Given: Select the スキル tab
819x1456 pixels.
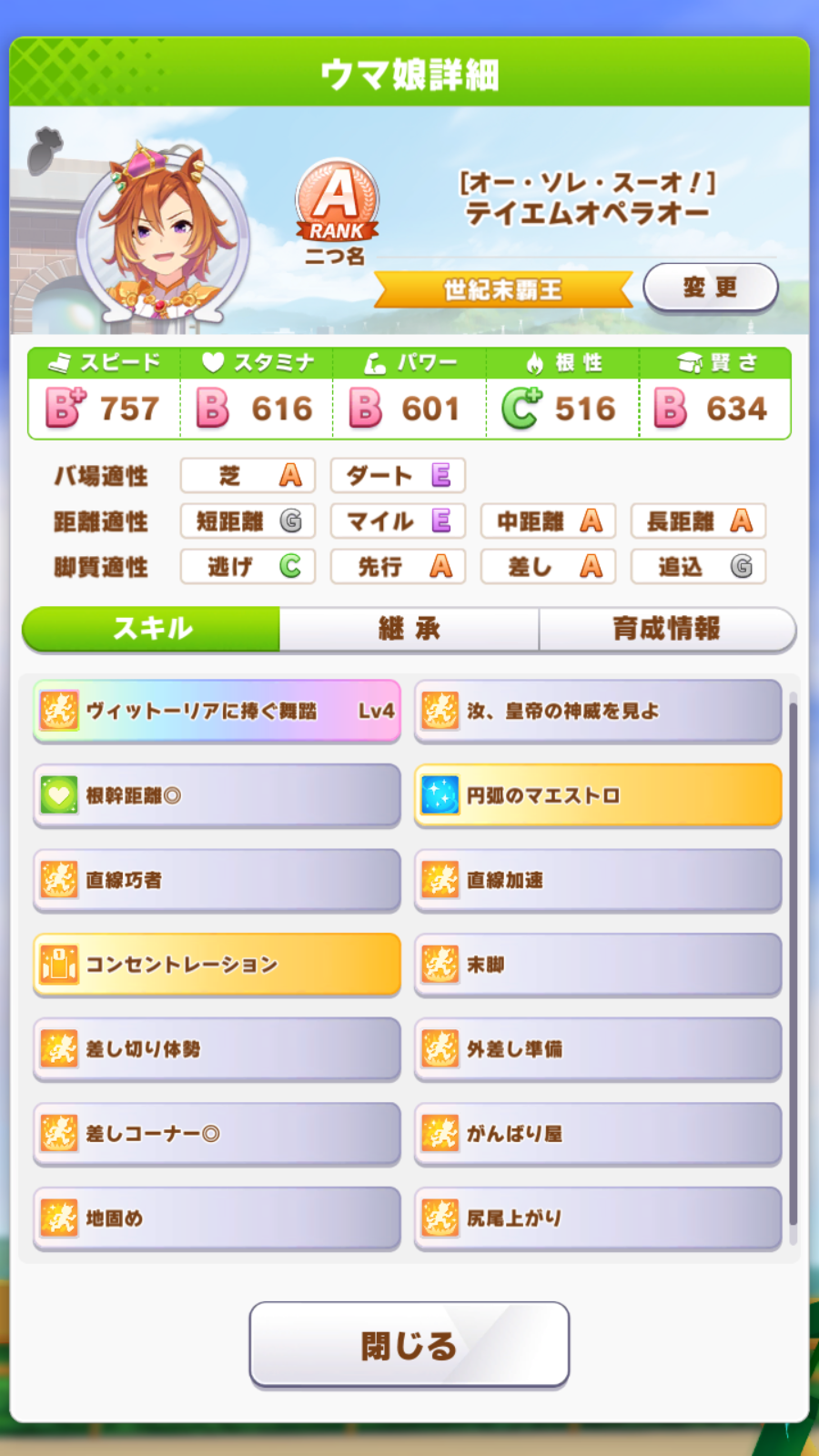Looking at the screenshot, I should click(x=152, y=629).
